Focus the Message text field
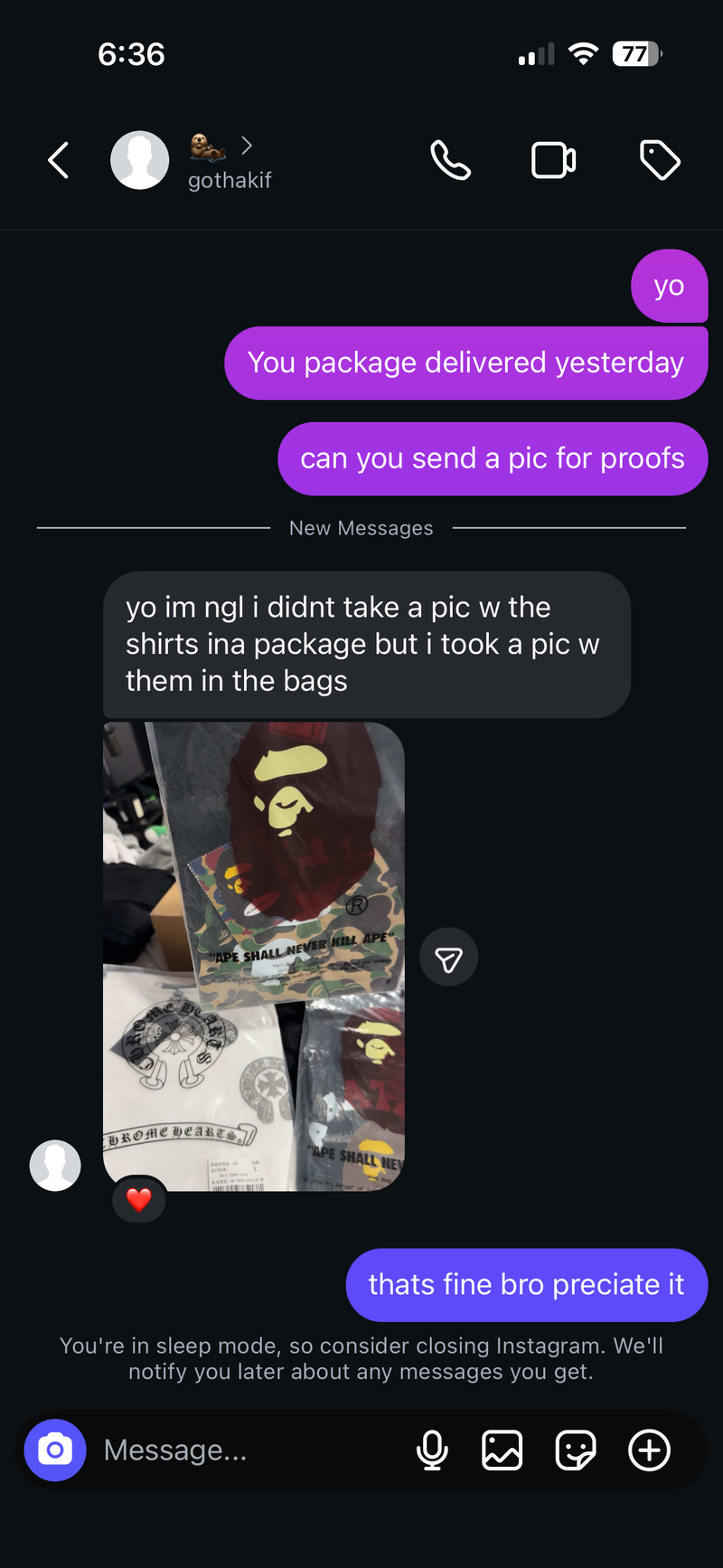Viewport: 723px width, 1568px height. click(x=244, y=1450)
